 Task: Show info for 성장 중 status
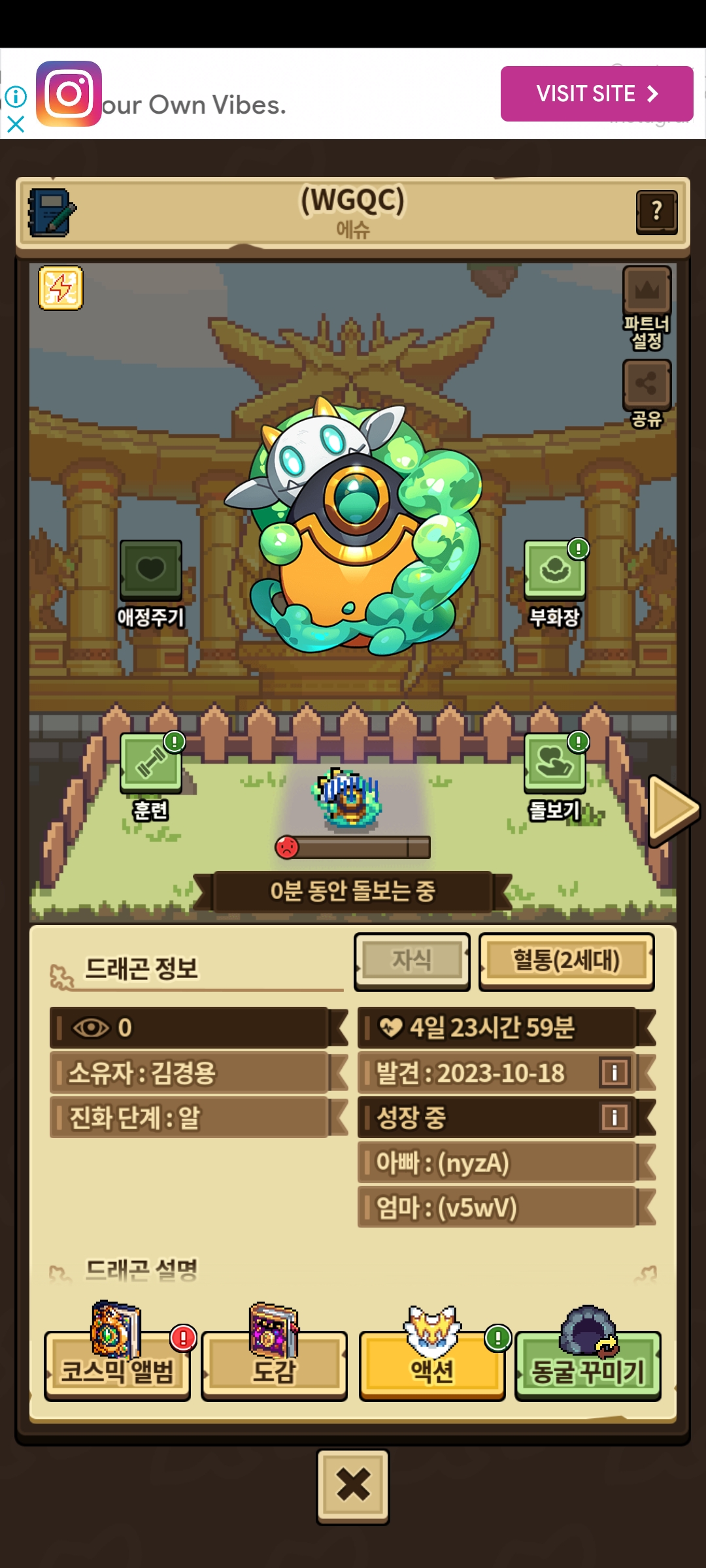[614, 1117]
